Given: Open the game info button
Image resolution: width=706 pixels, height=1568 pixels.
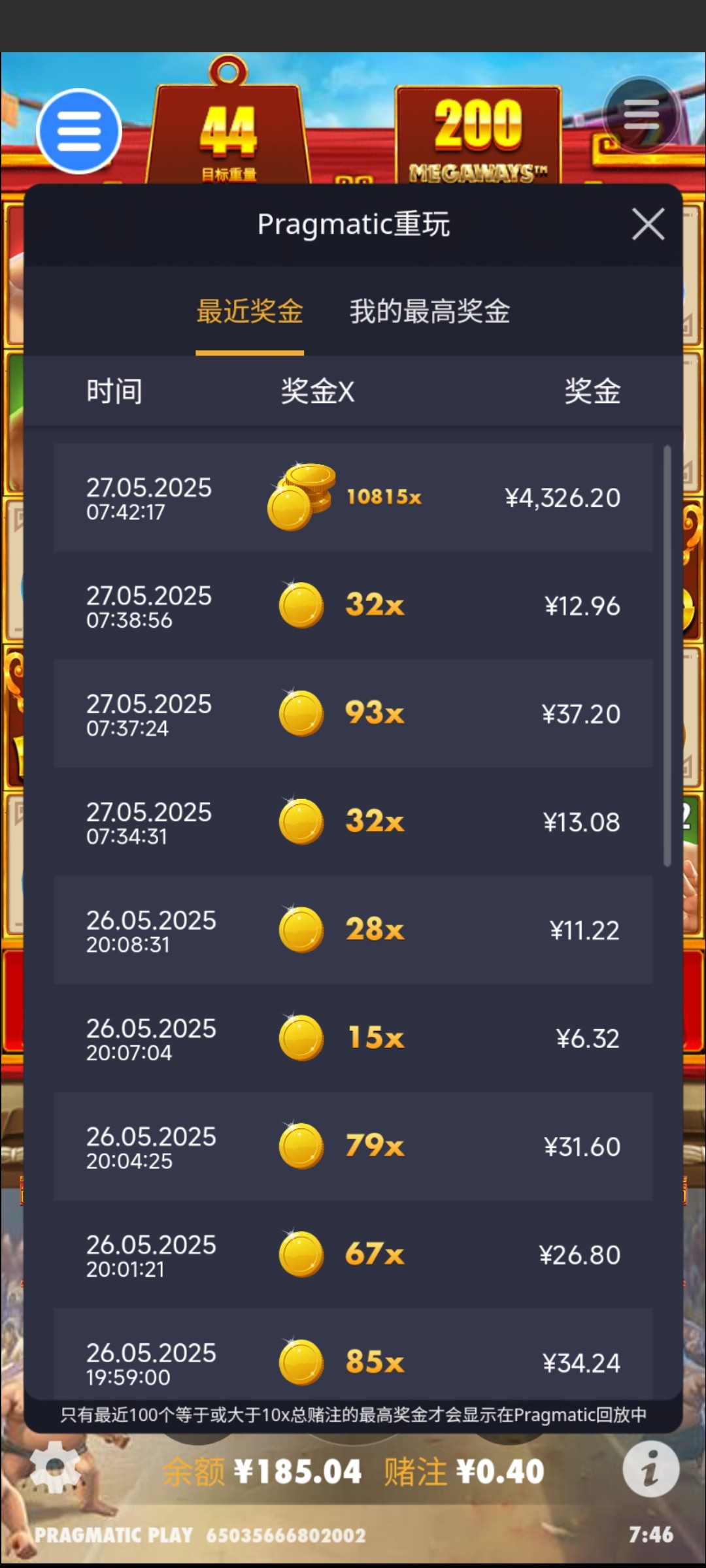Looking at the screenshot, I should pyautogui.click(x=650, y=1469).
